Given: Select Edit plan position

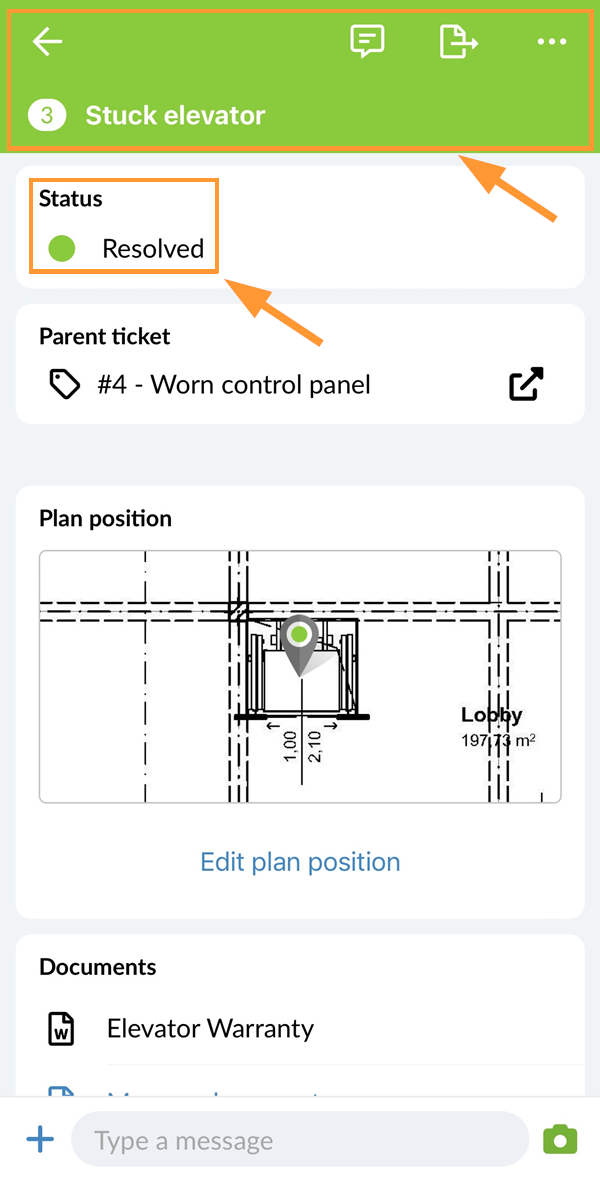Looking at the screenshot, I should pos(300,862).
